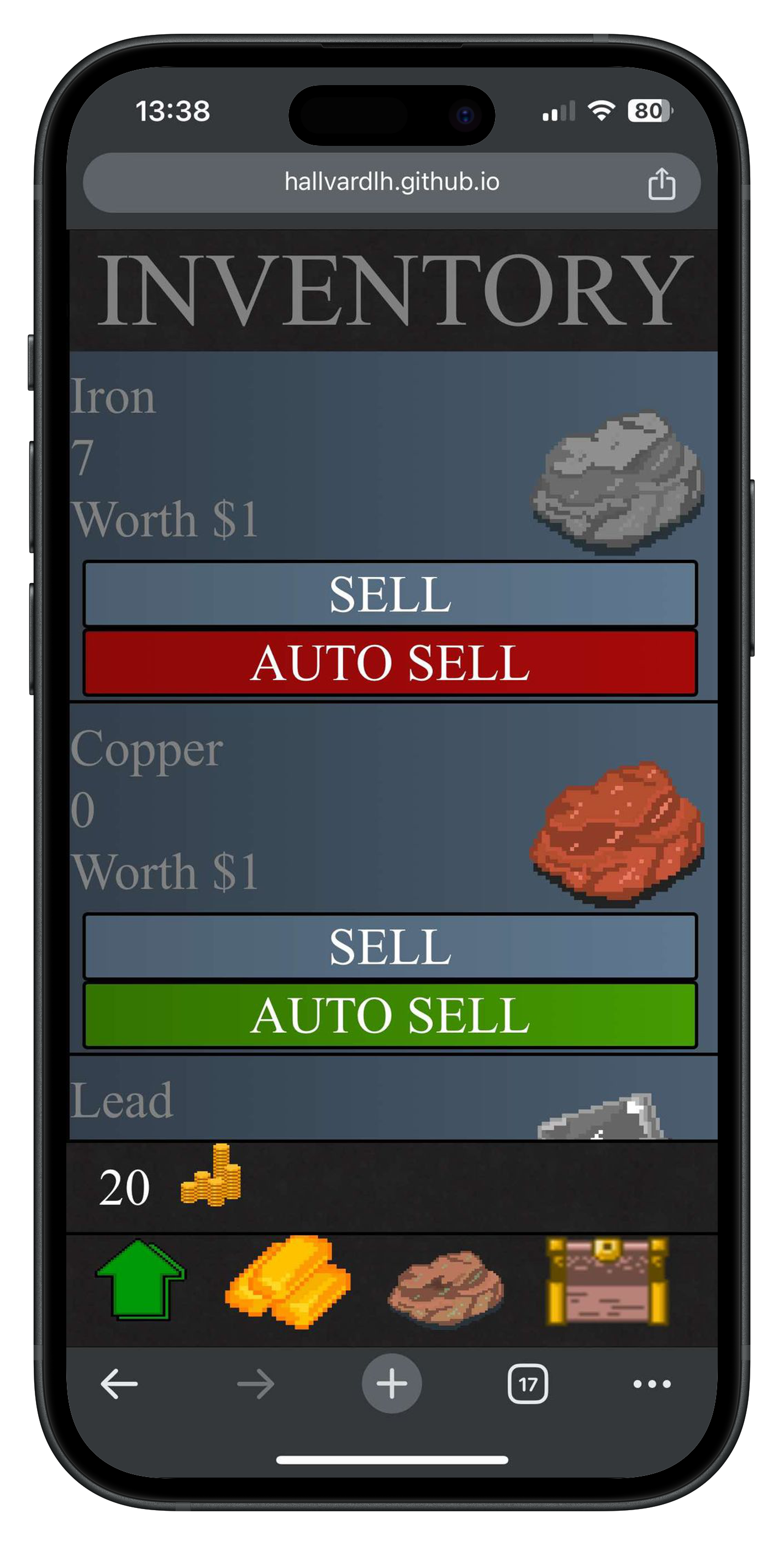Toggle Auto Sell for Iron
This screenshot has height=1545, width=784.
coord(390,662)
